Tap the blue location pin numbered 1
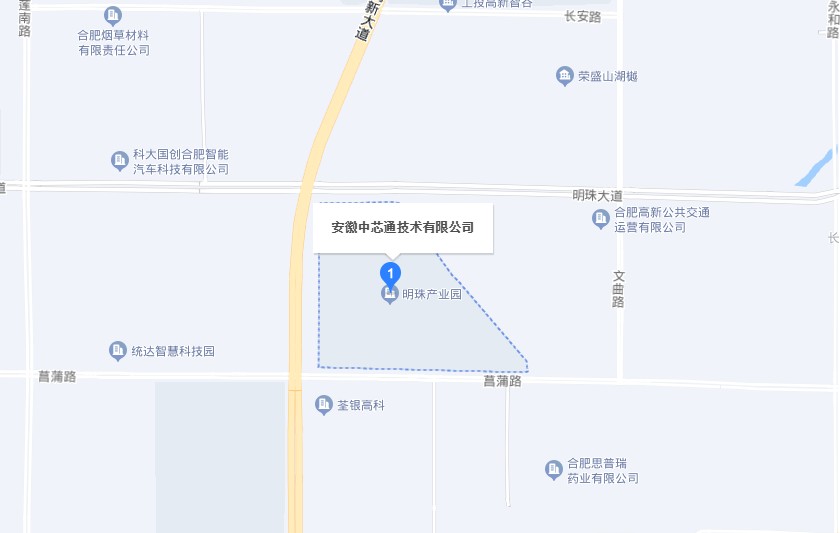Image resolution: width=840 pixels, height=533 pixels. tap(391, 272)
